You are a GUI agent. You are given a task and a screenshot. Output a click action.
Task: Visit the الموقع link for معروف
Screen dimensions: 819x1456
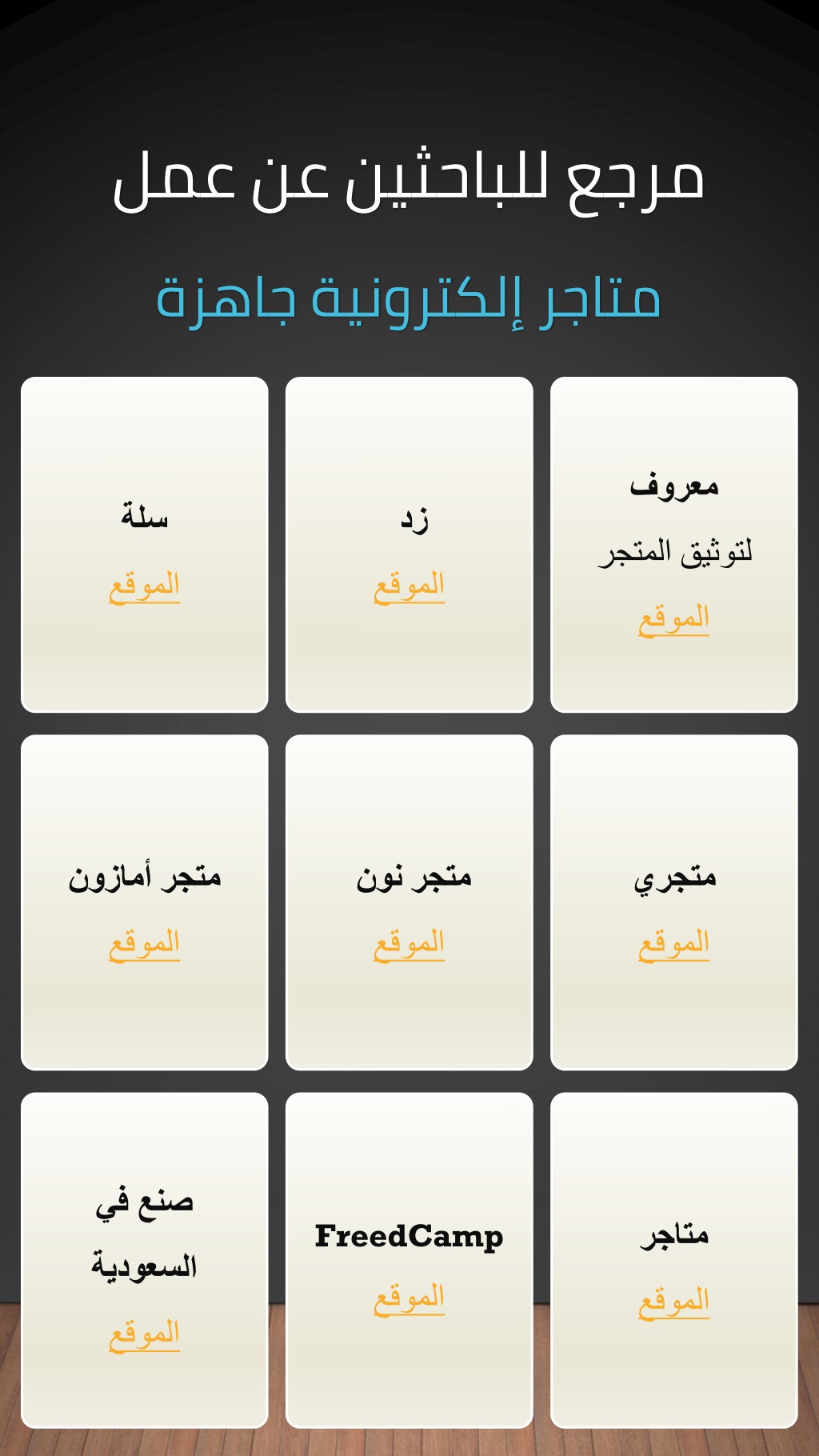click(673, 618)
